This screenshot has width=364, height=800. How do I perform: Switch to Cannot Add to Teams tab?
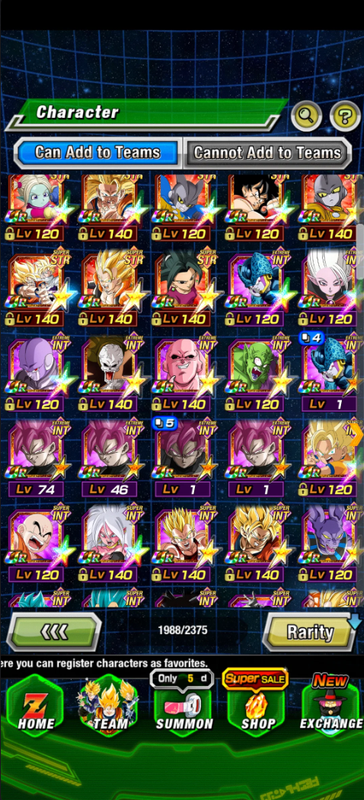pyautogui.click(x=267, y=153)
